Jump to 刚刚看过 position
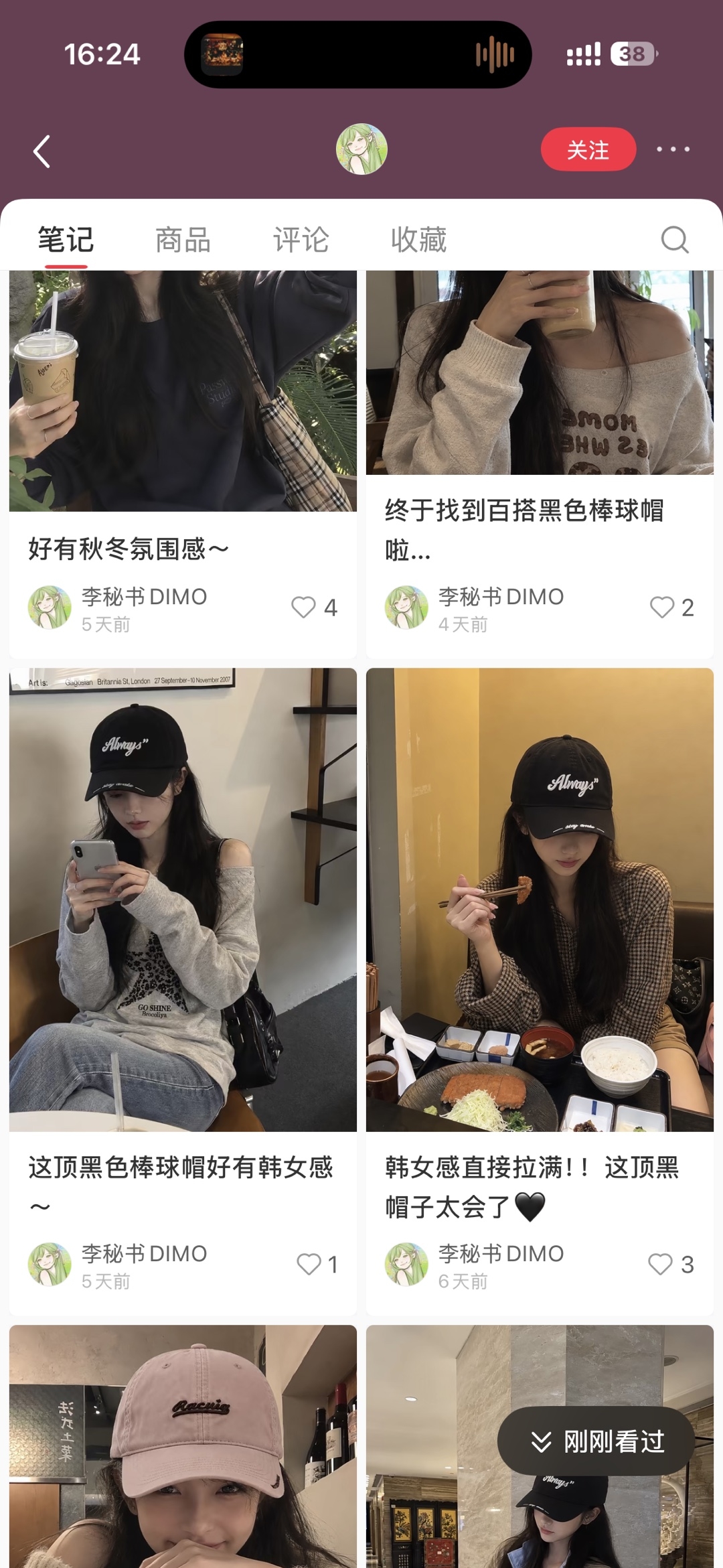This screenshot has width=723, height=1568. tap(596, 1441)
